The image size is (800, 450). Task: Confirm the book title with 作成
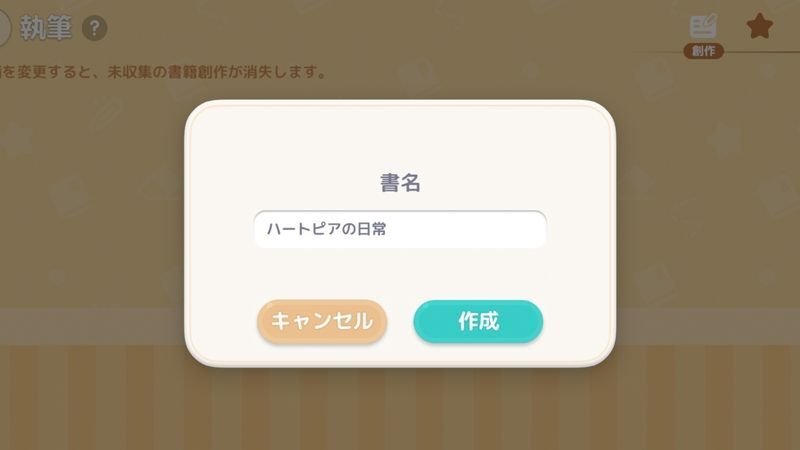pyautogui.click(x=478, y=322)
